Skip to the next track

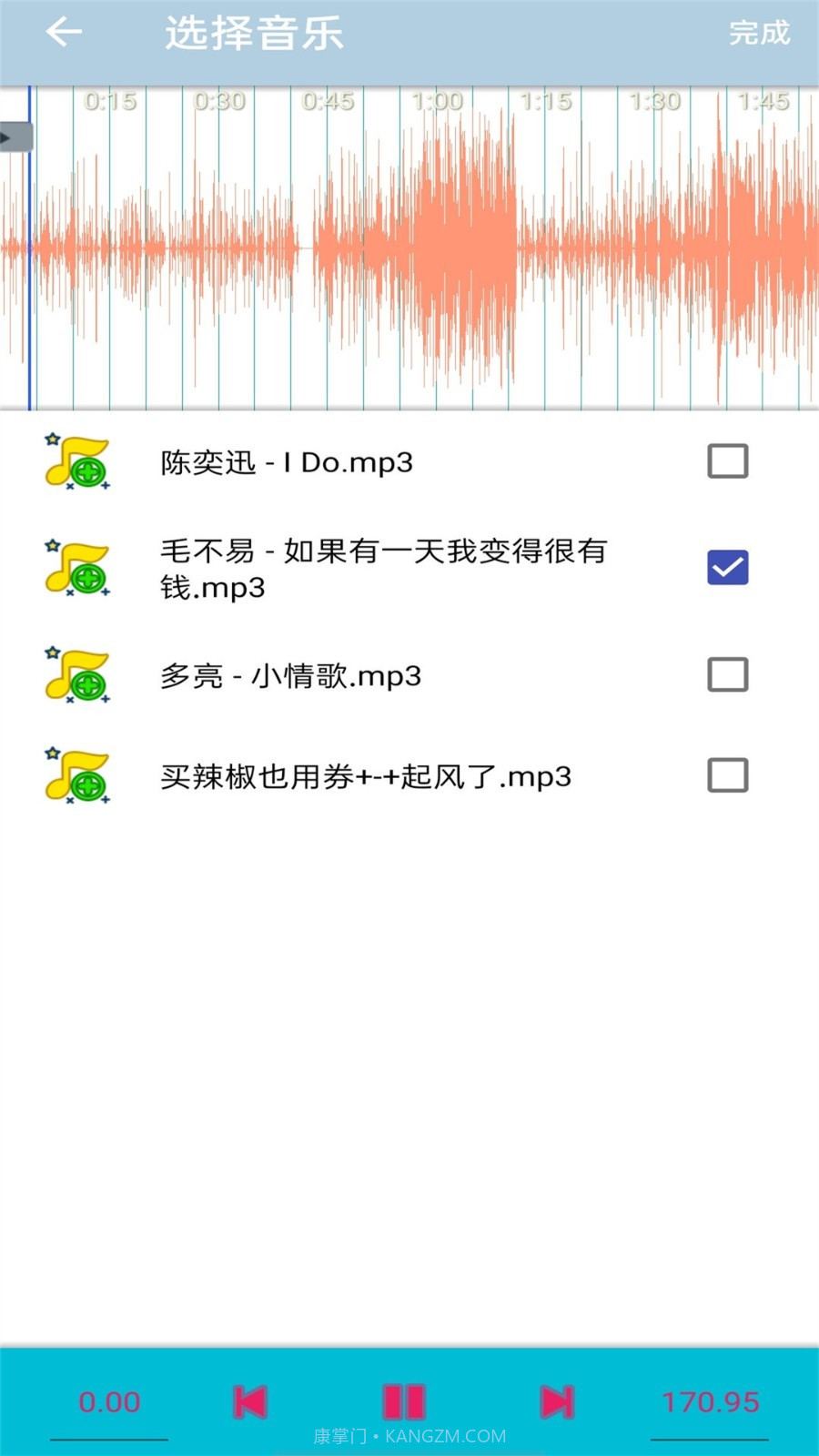558,1401
